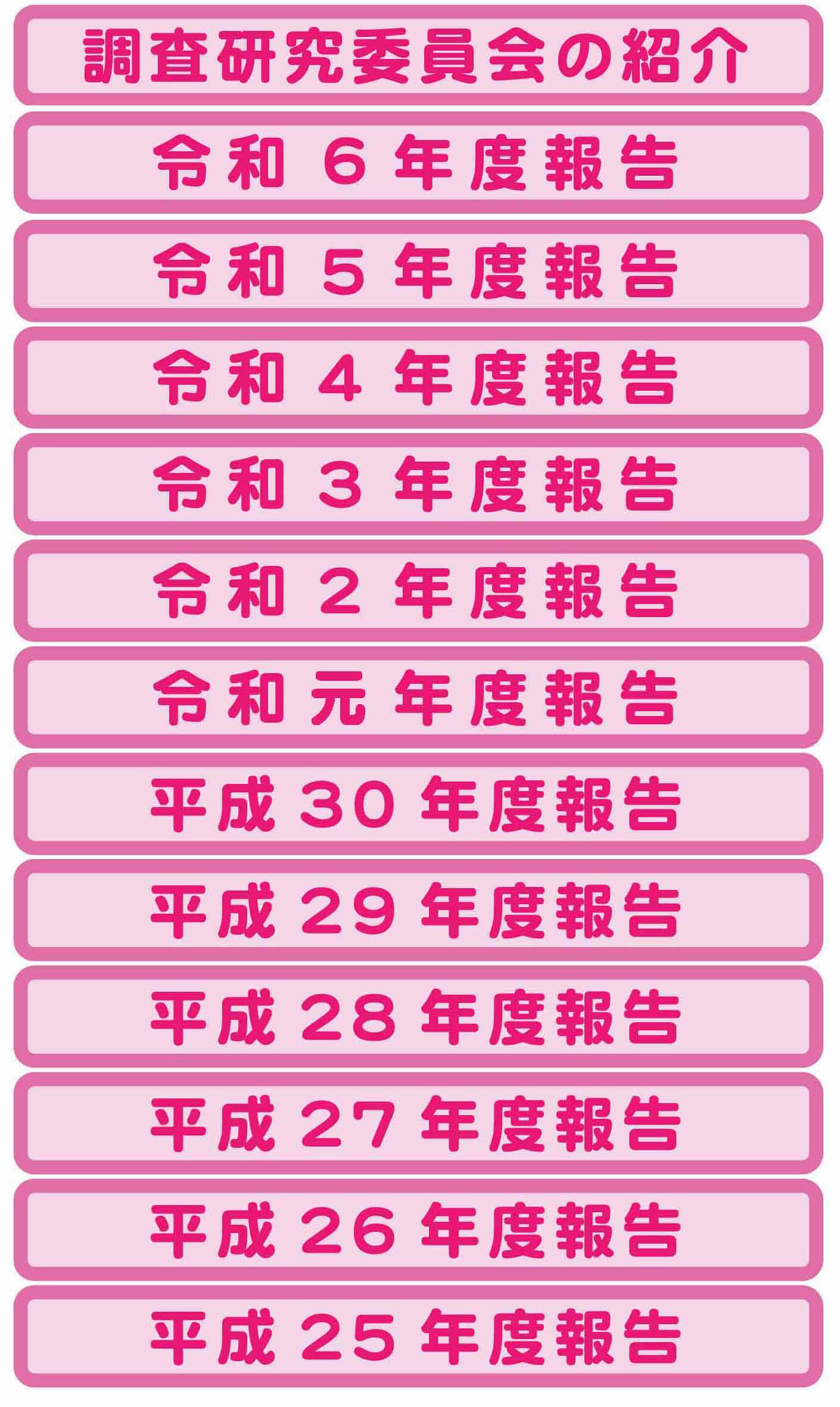
Task: Select 平成29年度報告
Action: 418,910
